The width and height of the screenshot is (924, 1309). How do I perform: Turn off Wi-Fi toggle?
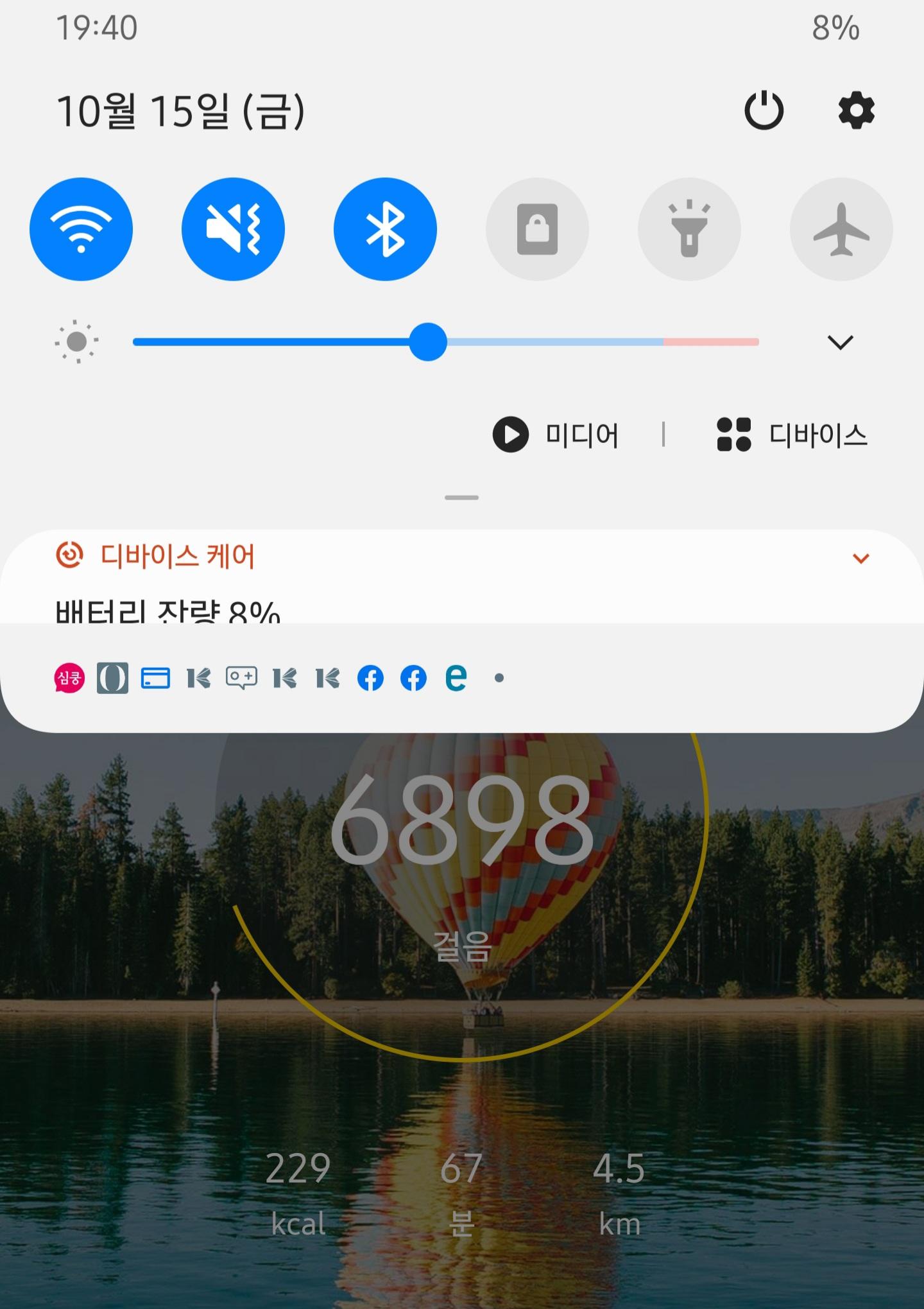click(81, 229)
